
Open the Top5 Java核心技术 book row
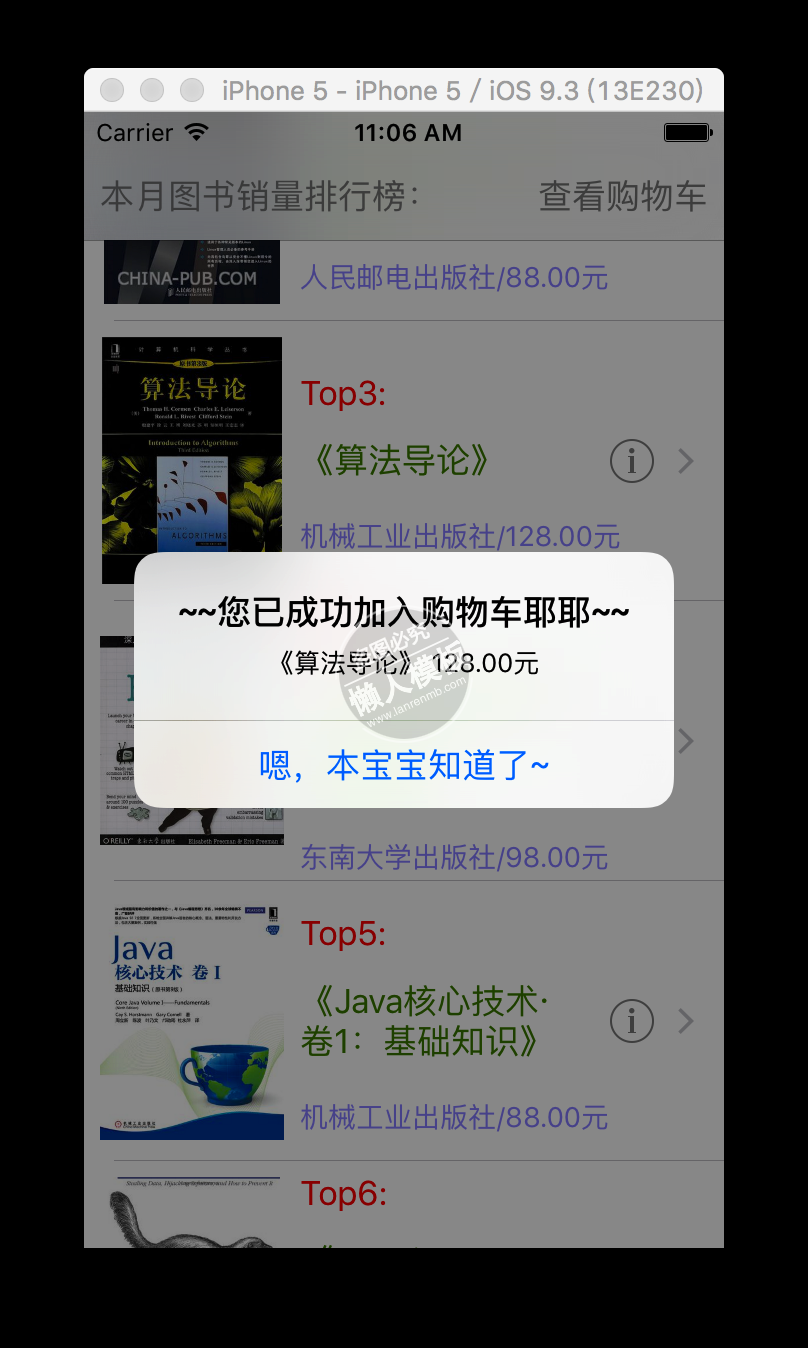pyautogui.click(x=404, y=1021)
